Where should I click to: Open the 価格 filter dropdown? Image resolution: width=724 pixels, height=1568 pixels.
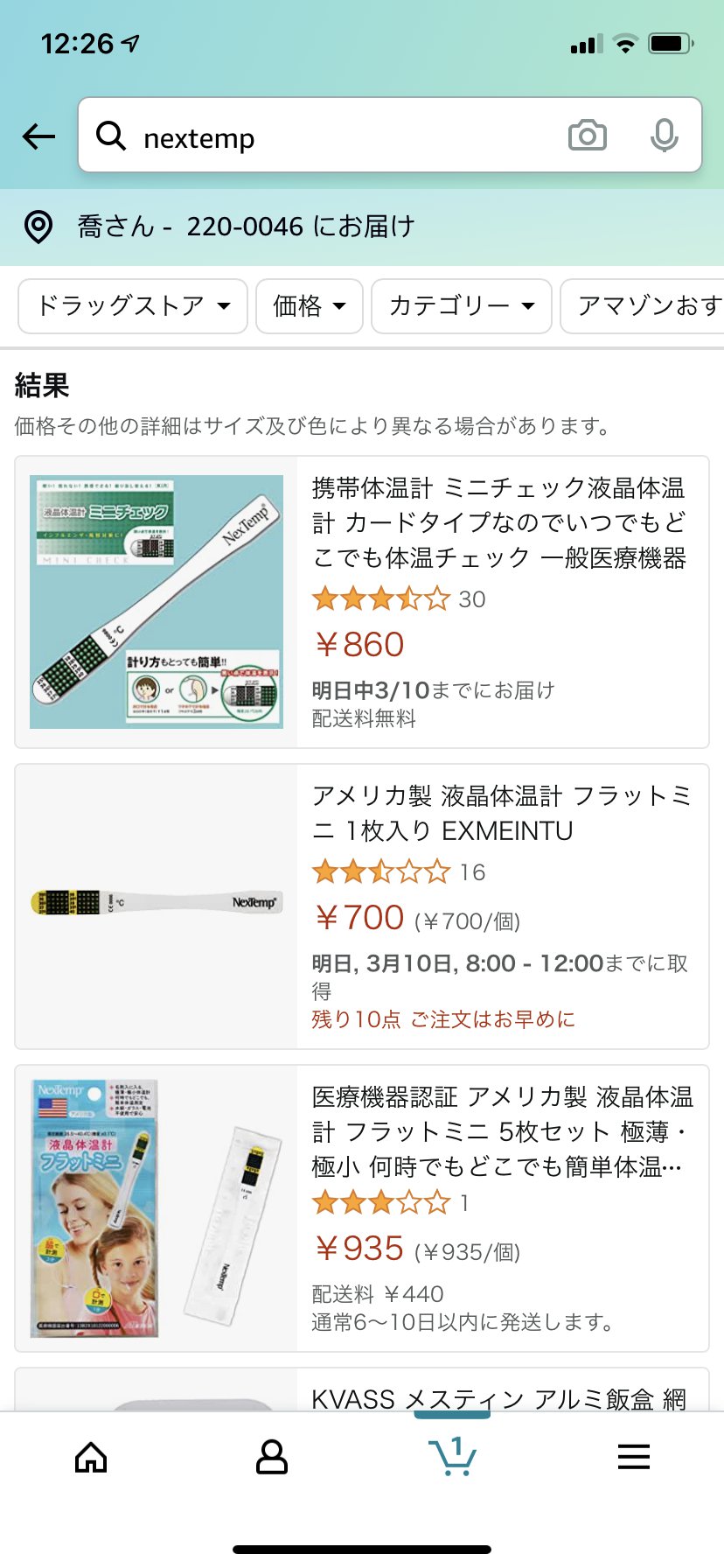(309, 306)
